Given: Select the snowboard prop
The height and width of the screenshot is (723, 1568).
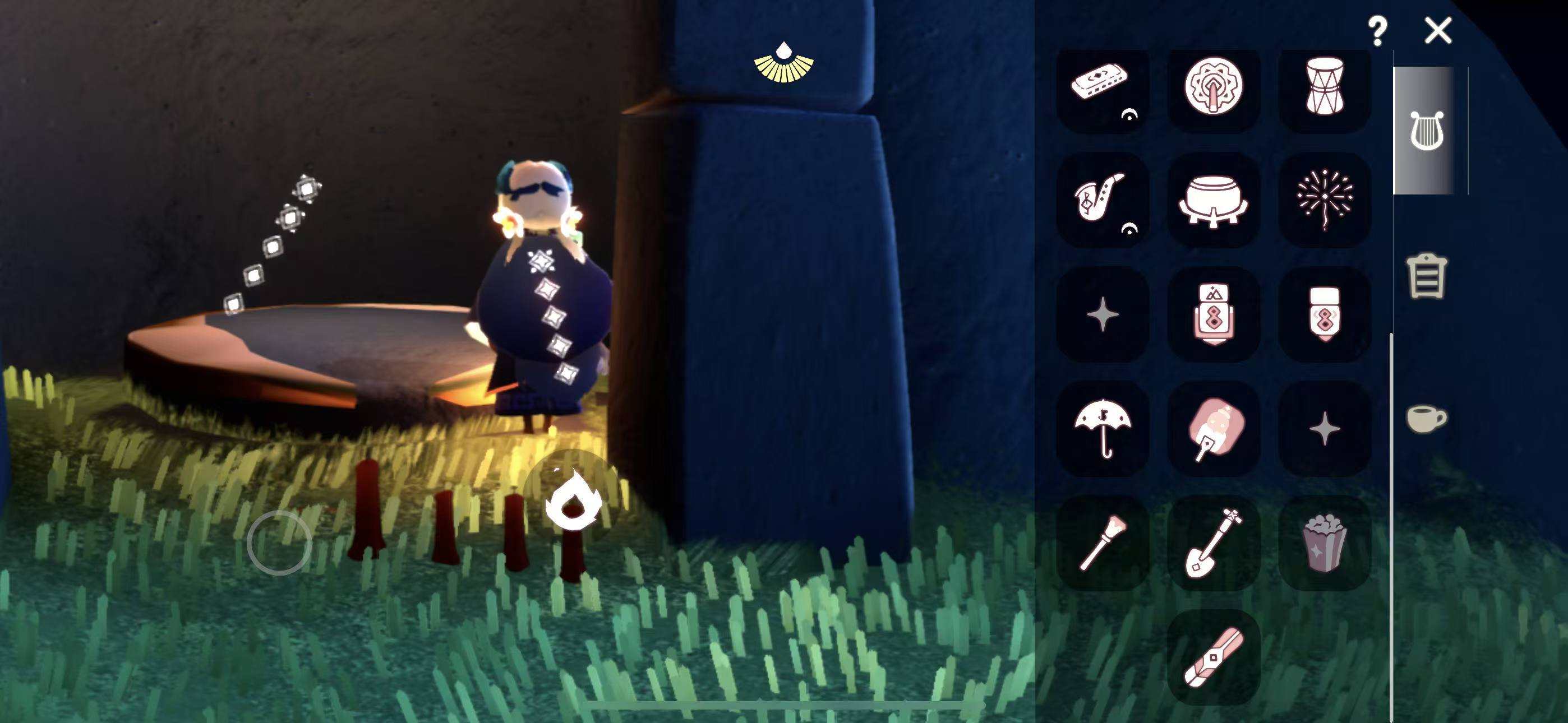Looking at the screenshot, I should point(1213,657).
